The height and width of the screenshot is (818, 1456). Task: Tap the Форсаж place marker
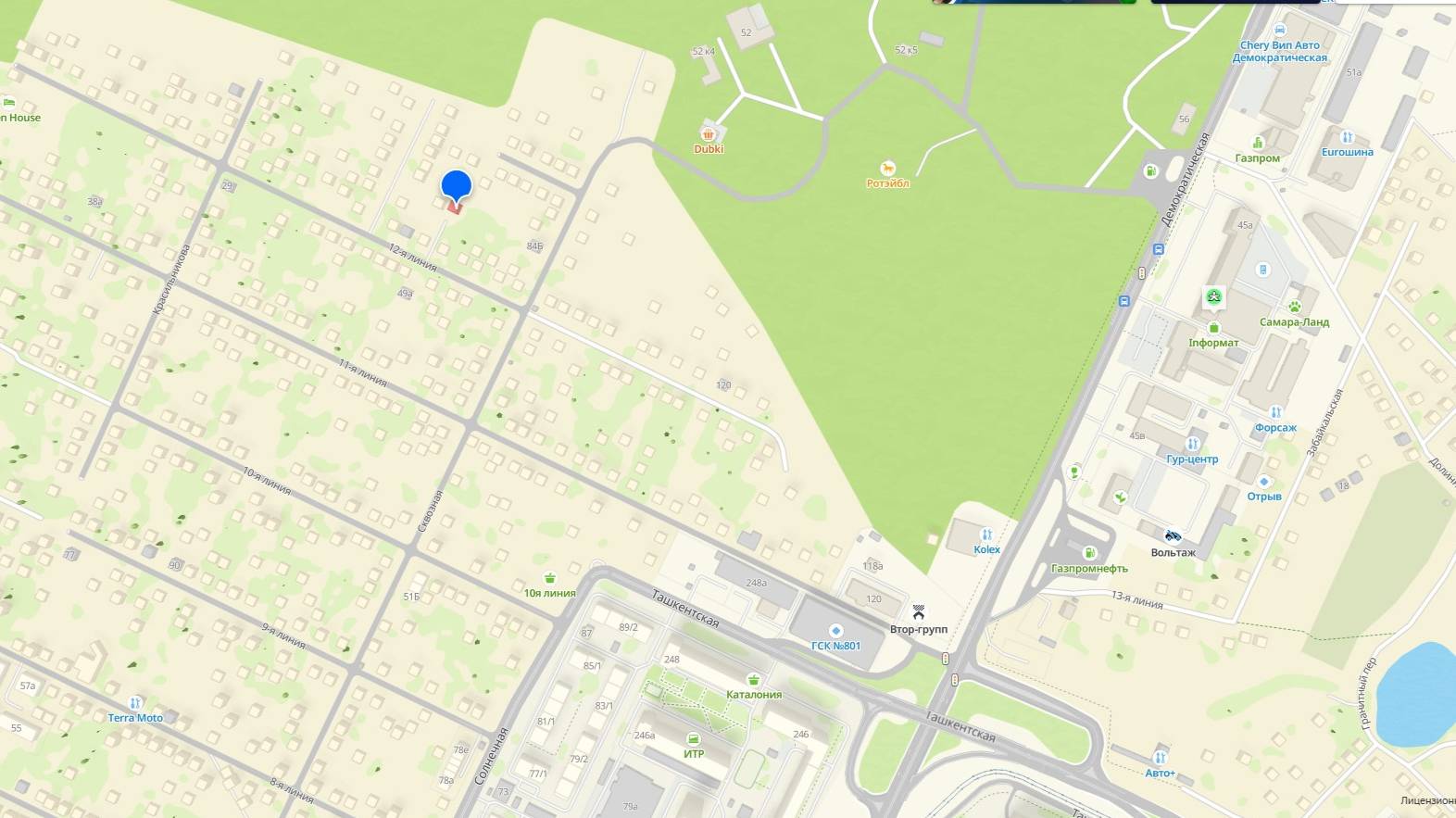(x=1275, y=412)
